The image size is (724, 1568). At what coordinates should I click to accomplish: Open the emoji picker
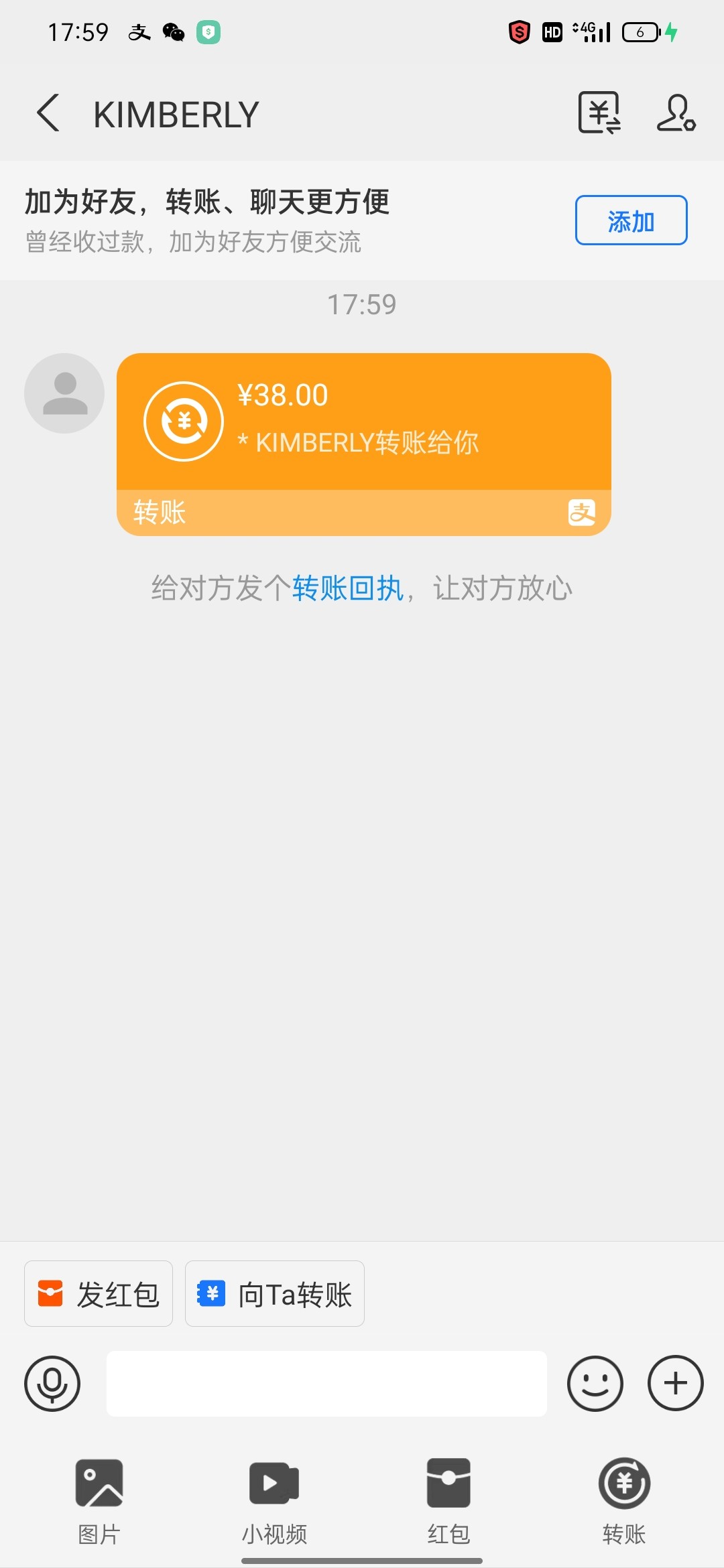coord(595,1384)
